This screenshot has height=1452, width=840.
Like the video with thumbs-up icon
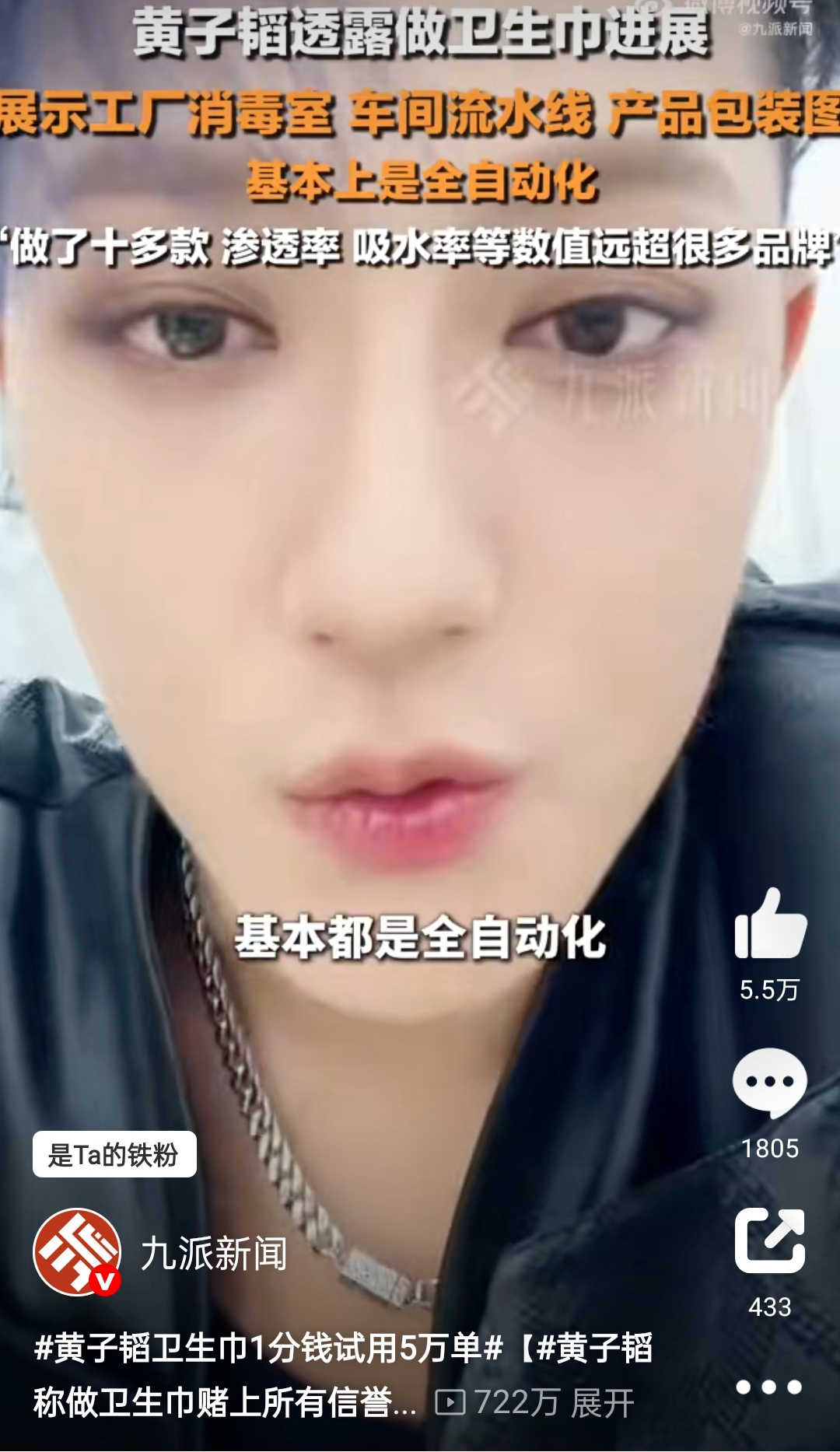[770, 924]
